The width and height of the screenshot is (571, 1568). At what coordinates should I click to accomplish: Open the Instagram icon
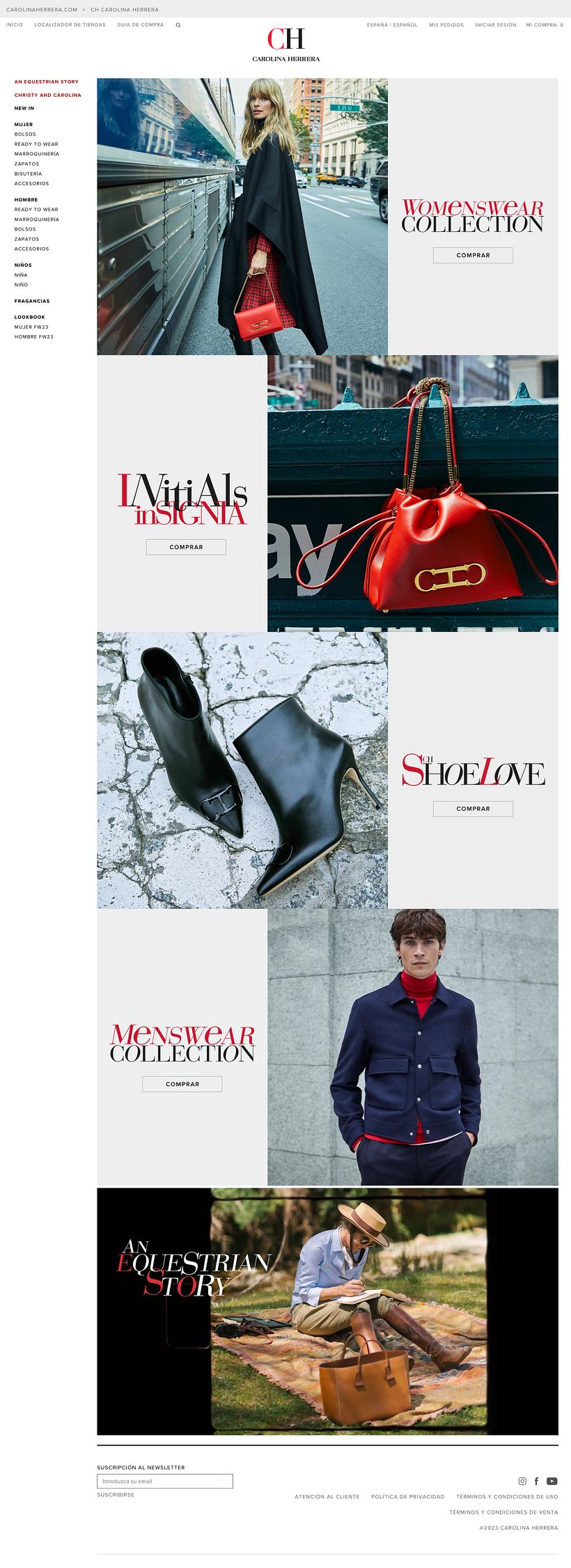pos(522,1481)
